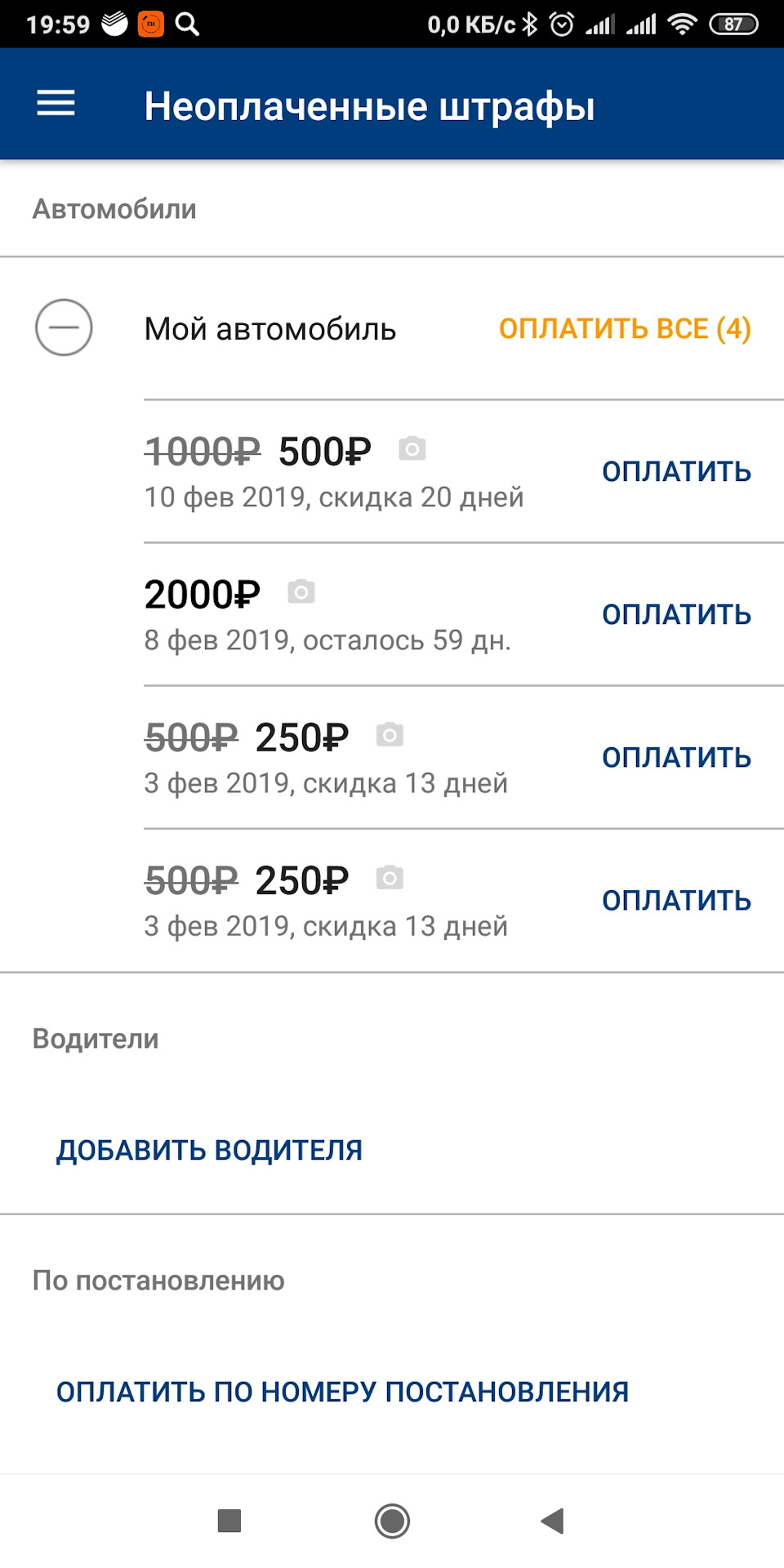Choose ОПЛАТИТЬ ПО НОМЕРУ ПОСТАНОВЛЕНИЯ
The width and height of the screenshot is (784, 1568).
pos(342,1392)
